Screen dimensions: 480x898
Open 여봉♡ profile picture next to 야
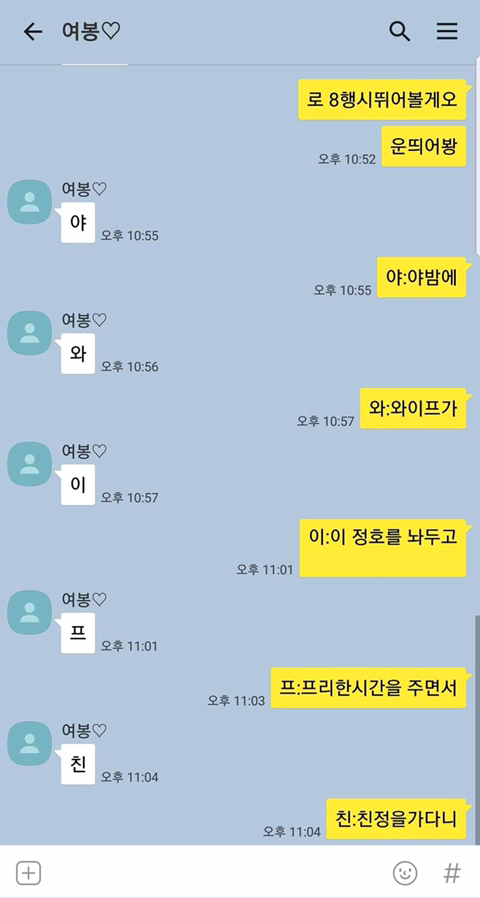tap(29, 202)
